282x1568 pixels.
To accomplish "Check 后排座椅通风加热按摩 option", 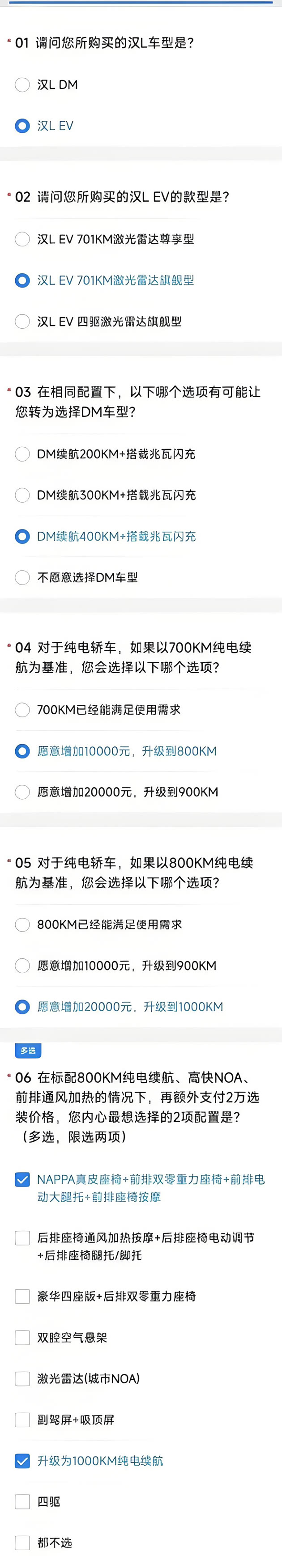I will coord(22,1238).
